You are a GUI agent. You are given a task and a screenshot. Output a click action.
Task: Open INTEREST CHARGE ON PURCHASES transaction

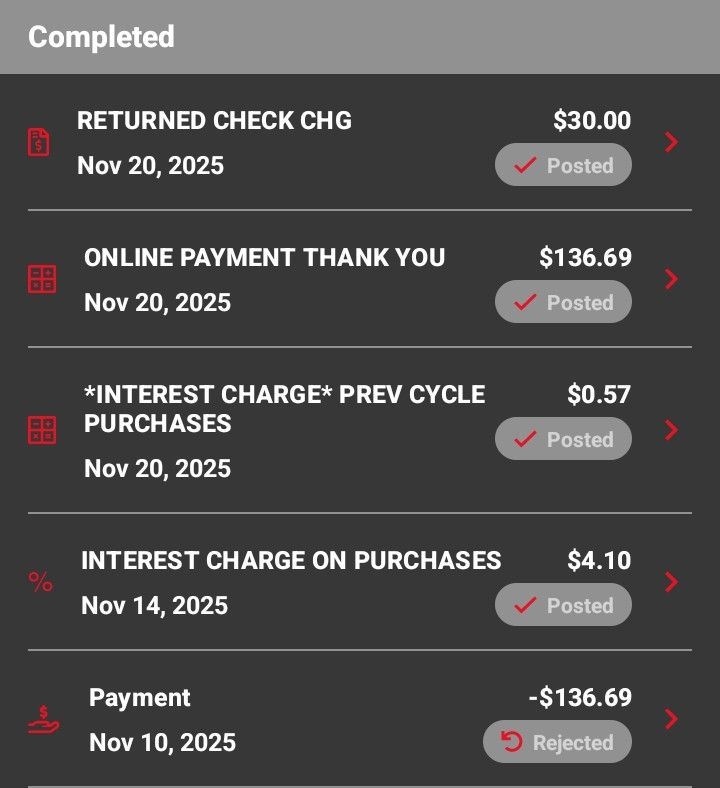(x=360, y=582)
